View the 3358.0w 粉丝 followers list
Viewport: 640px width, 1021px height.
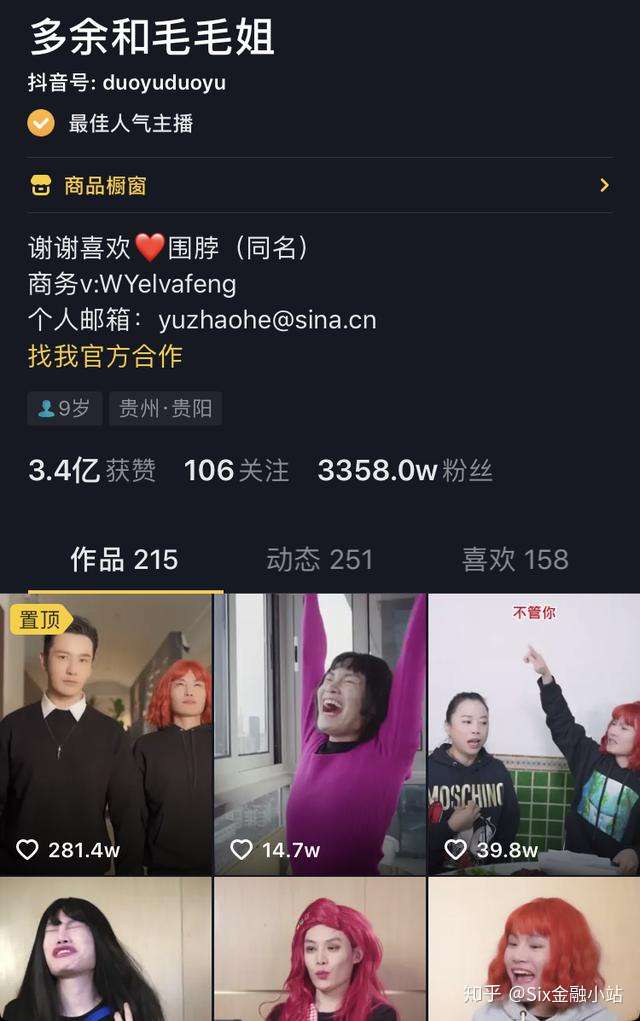(404, 471)
